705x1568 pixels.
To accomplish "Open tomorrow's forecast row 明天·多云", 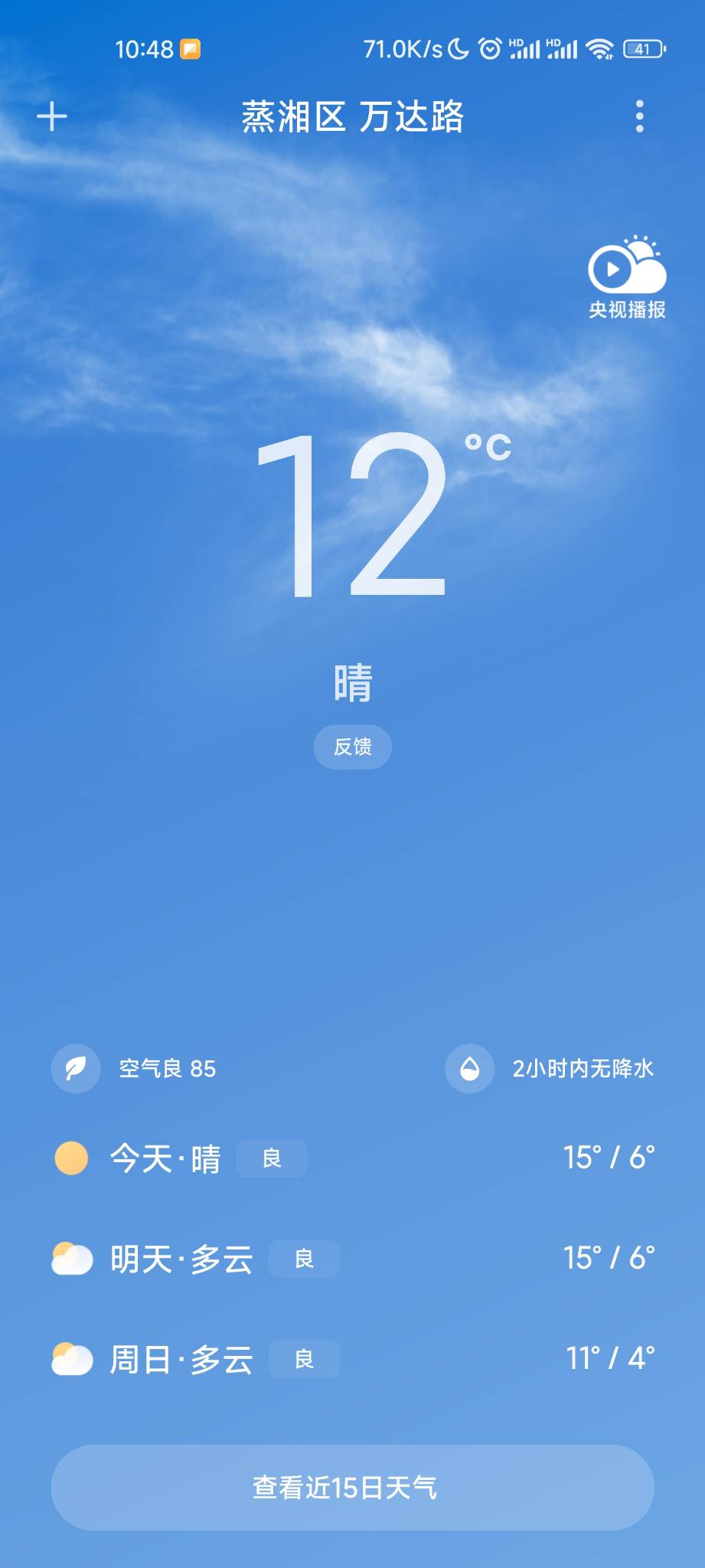I will tap(352, 1258).
